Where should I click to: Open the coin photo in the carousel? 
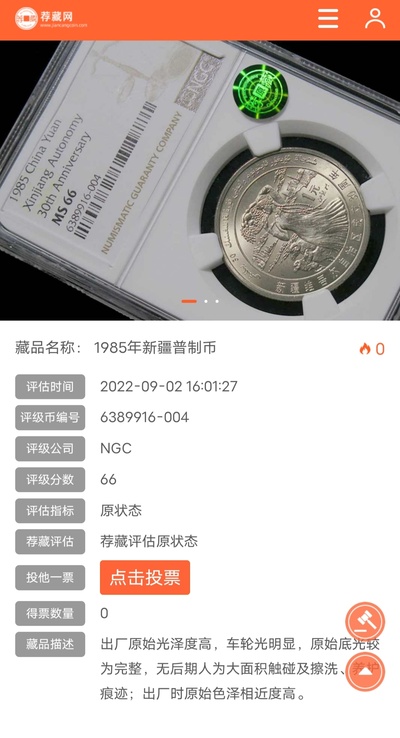coord(200,180)
